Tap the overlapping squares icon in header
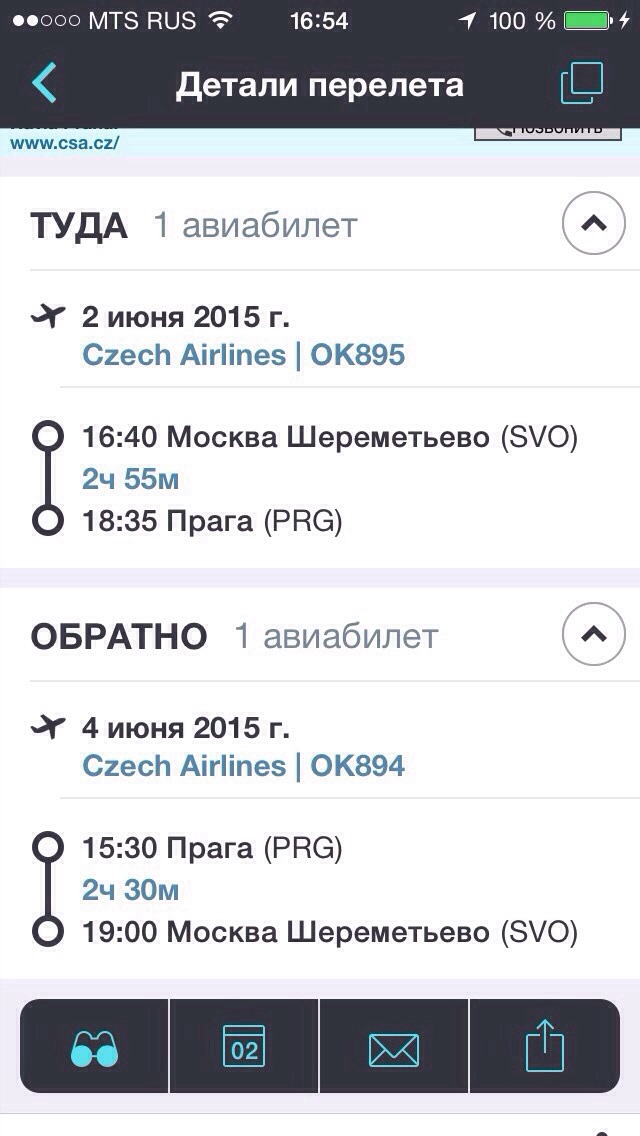 pyautogui.click(x=582, y=83)
